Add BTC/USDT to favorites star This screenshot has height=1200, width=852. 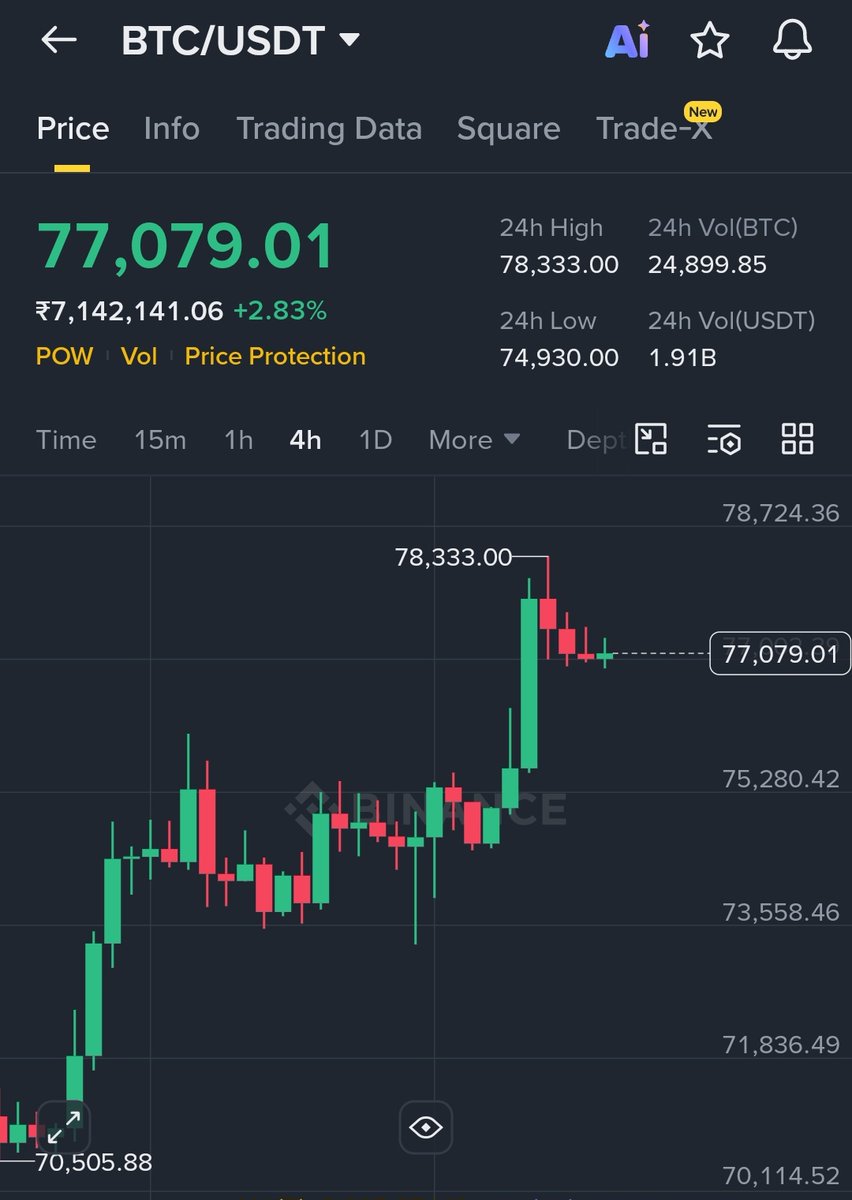pos(710,40)
